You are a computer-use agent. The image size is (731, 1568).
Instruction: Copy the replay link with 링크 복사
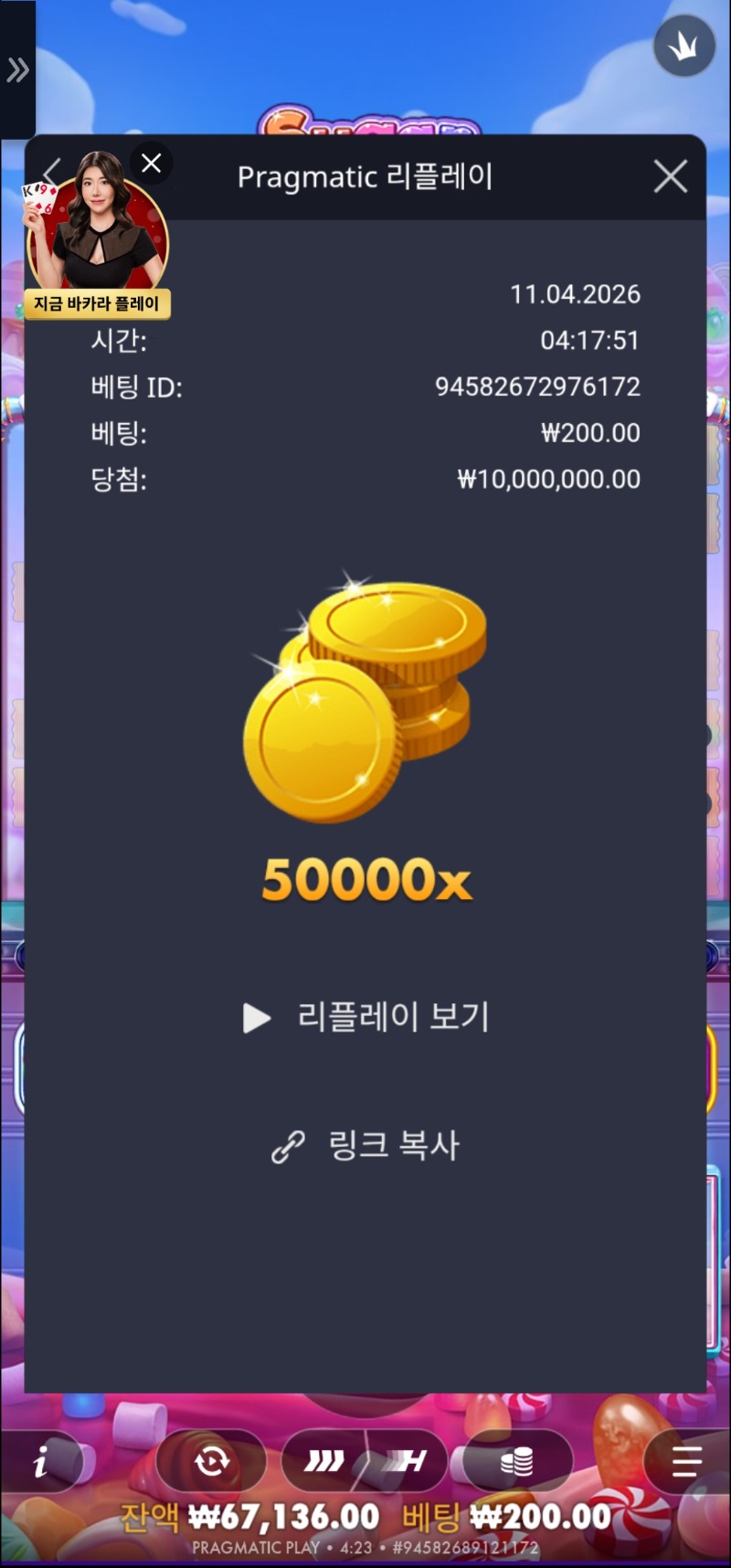(x=366, y=1146)
